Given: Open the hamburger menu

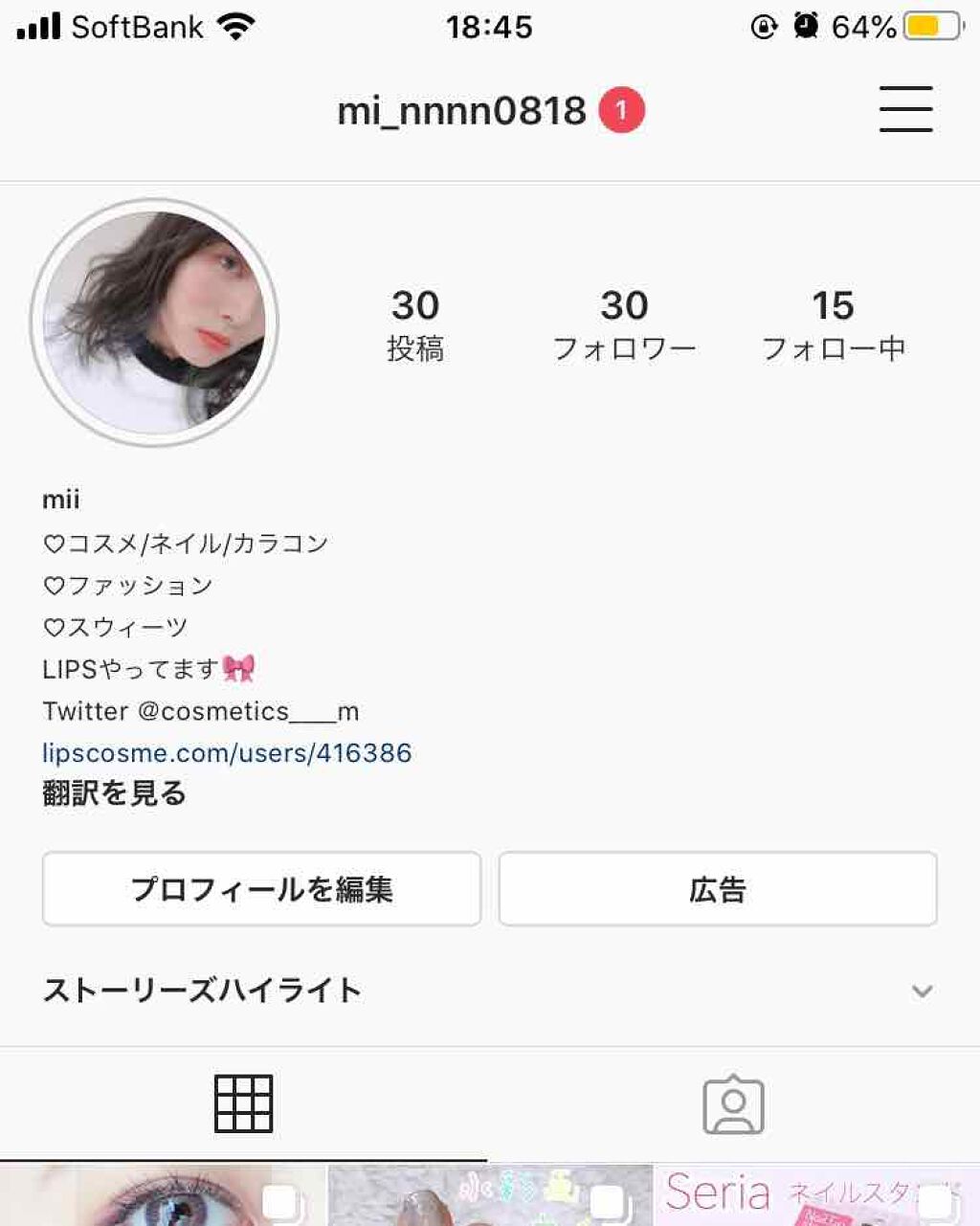Looking at the screenshot, I should pos(904,109).
